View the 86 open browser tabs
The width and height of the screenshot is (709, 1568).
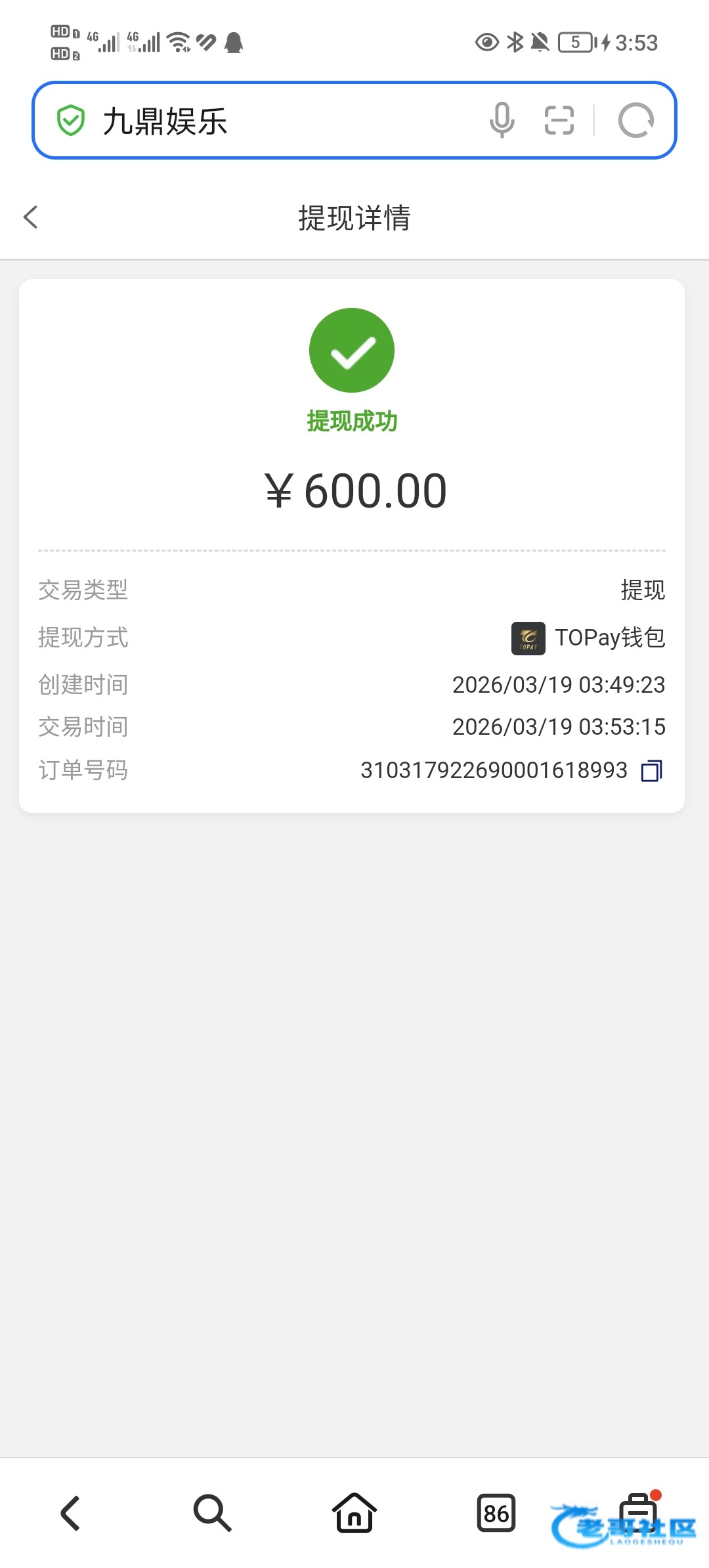pyautogui.click(x=496, y=1513)
